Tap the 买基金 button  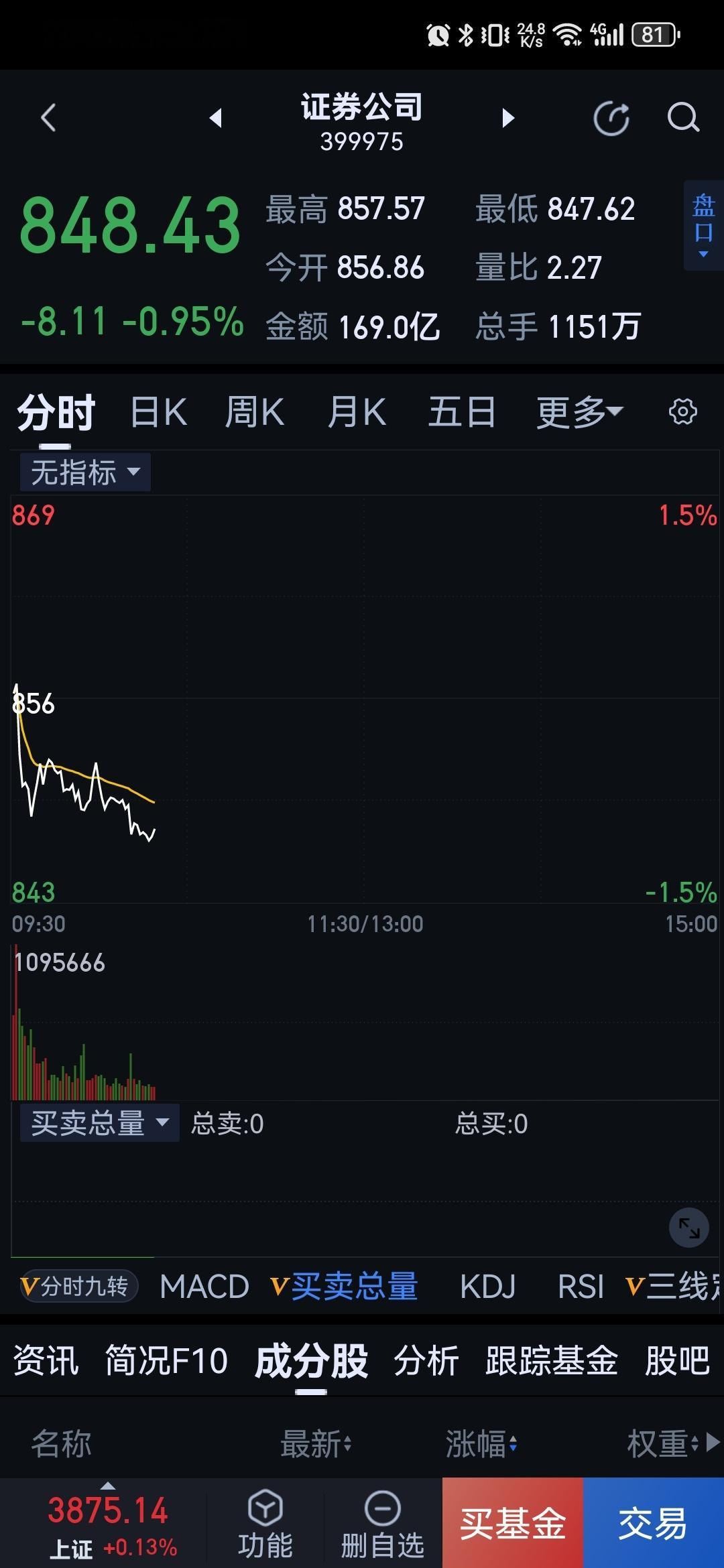pyautogui.click(x=511, y=1521)
